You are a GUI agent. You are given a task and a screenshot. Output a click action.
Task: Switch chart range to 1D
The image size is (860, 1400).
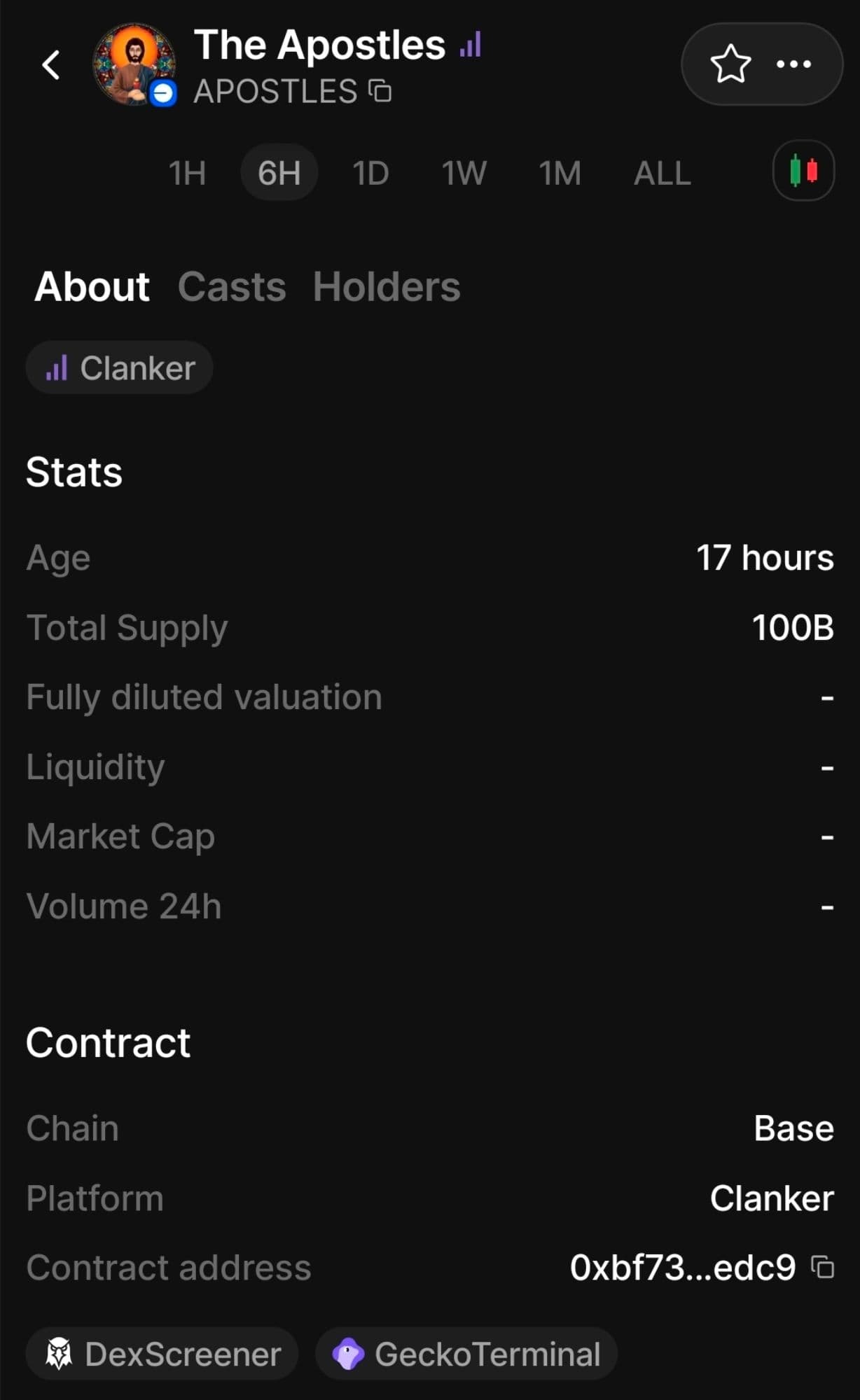(x=370, y=173)
